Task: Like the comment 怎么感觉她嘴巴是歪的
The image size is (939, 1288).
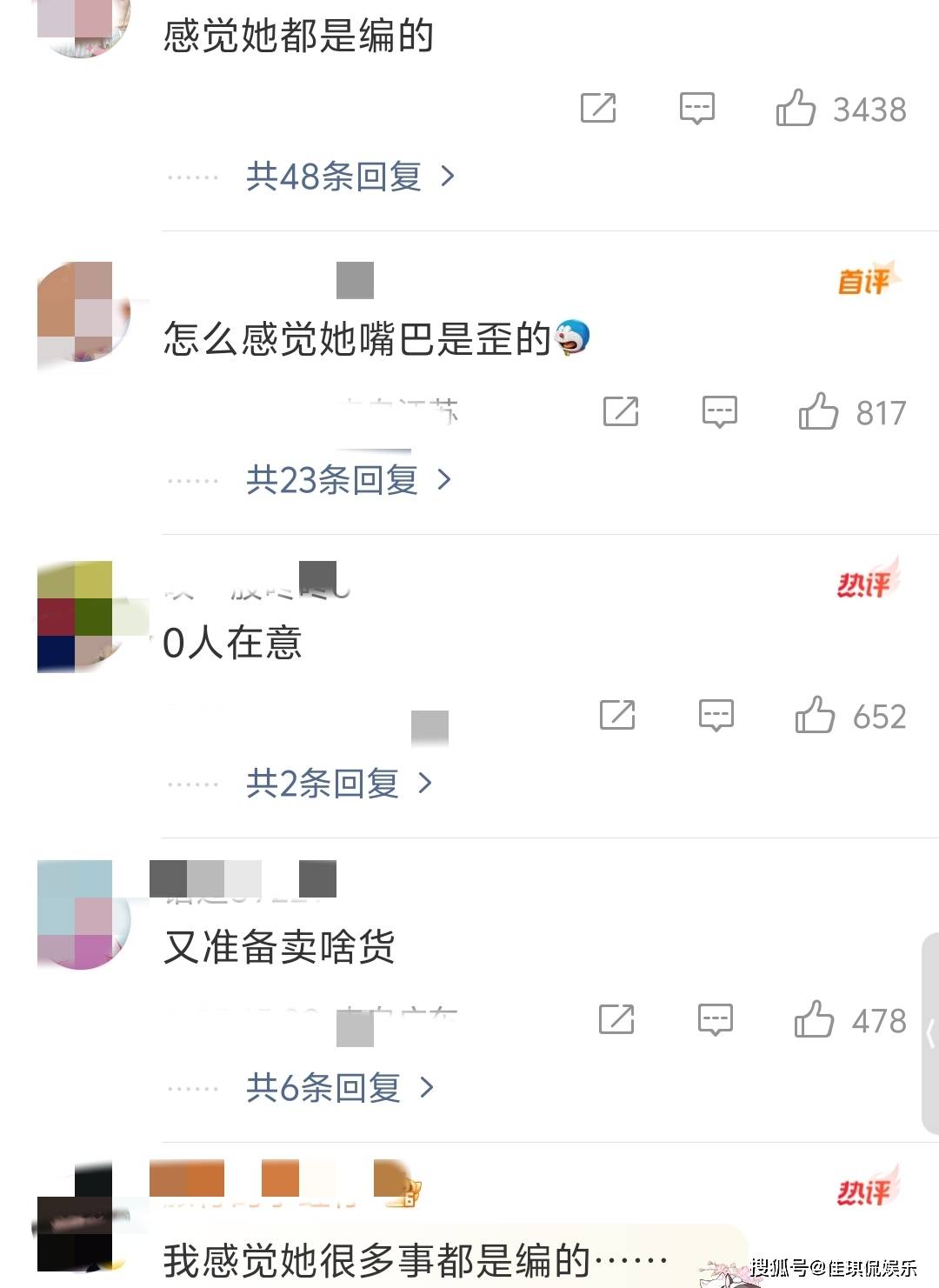Action: [x=818, y=412]
